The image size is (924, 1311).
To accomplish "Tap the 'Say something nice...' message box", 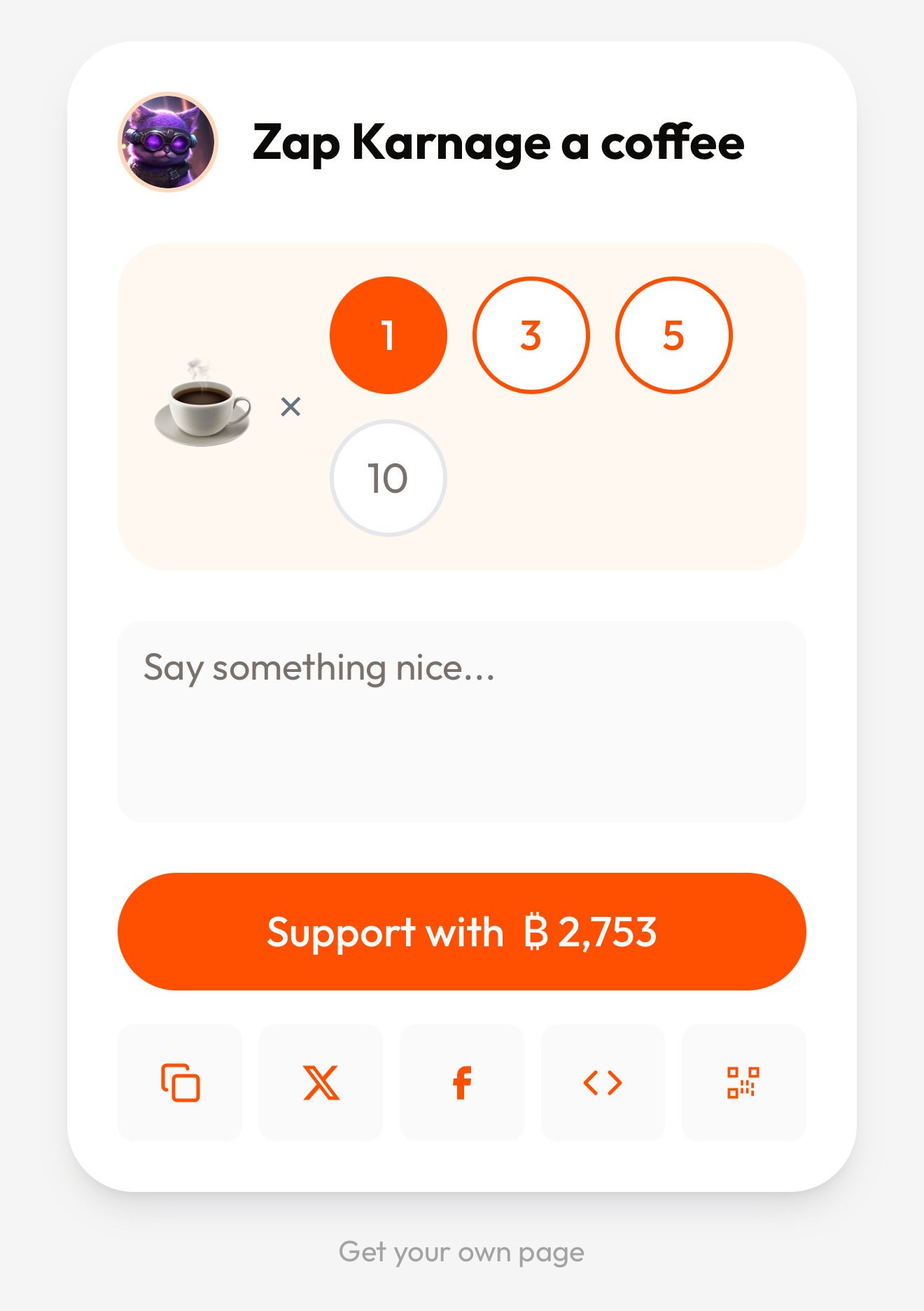I will click(x=461, y=721).
